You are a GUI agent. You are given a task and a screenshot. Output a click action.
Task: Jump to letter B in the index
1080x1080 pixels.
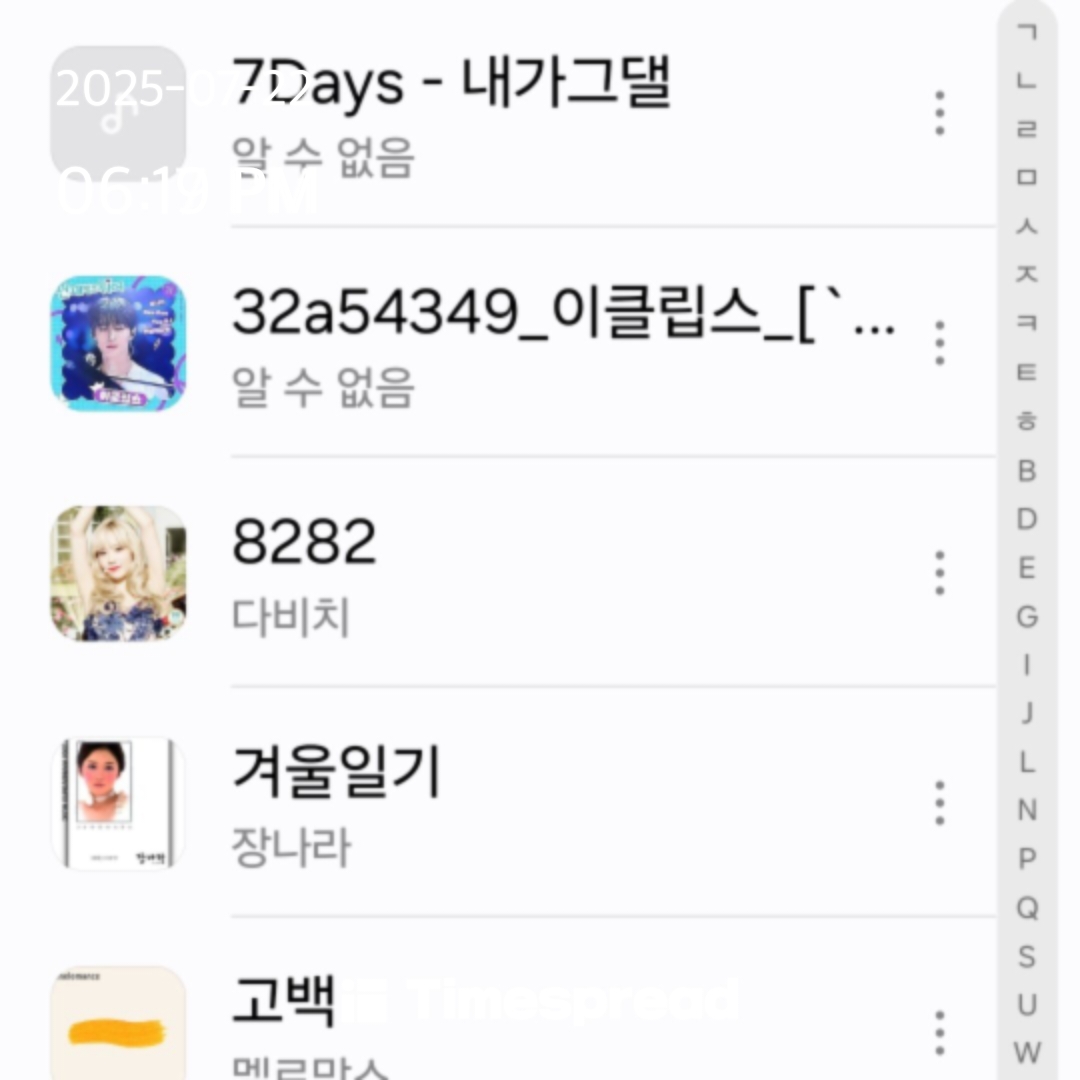pos(1027,470)
